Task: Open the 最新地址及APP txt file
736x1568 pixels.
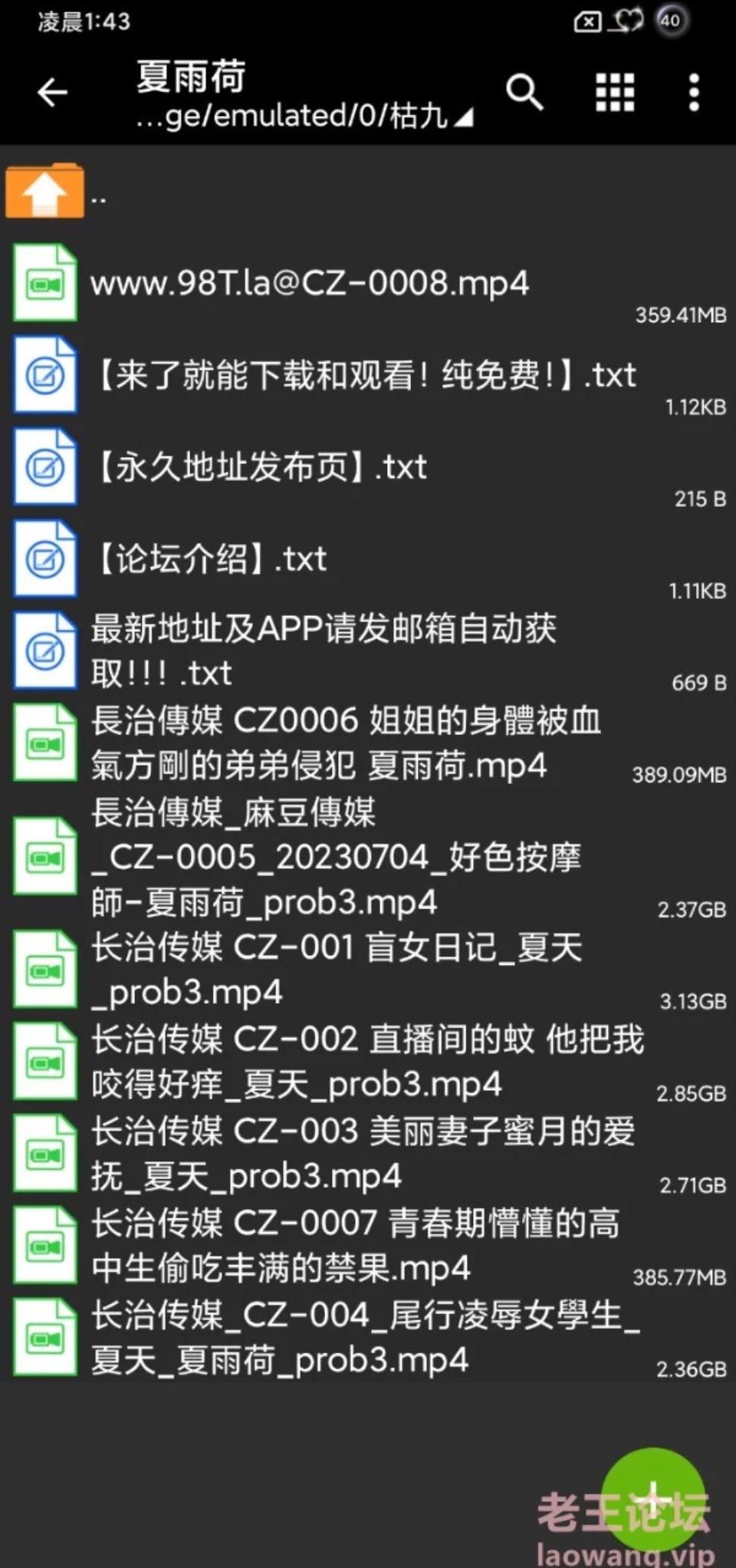Action: click(368, 651)
